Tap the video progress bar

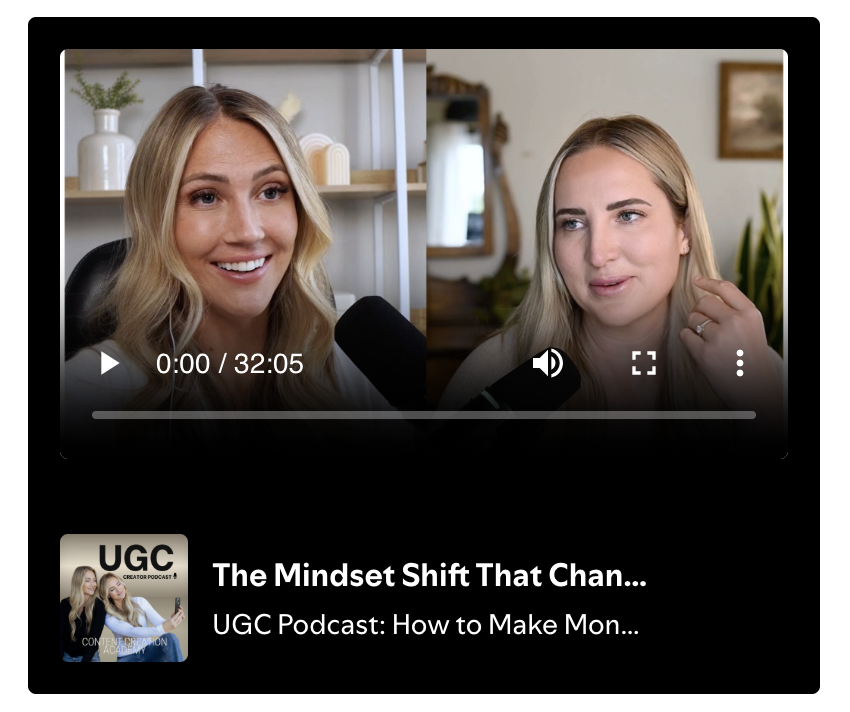click(x=423, y=414)
